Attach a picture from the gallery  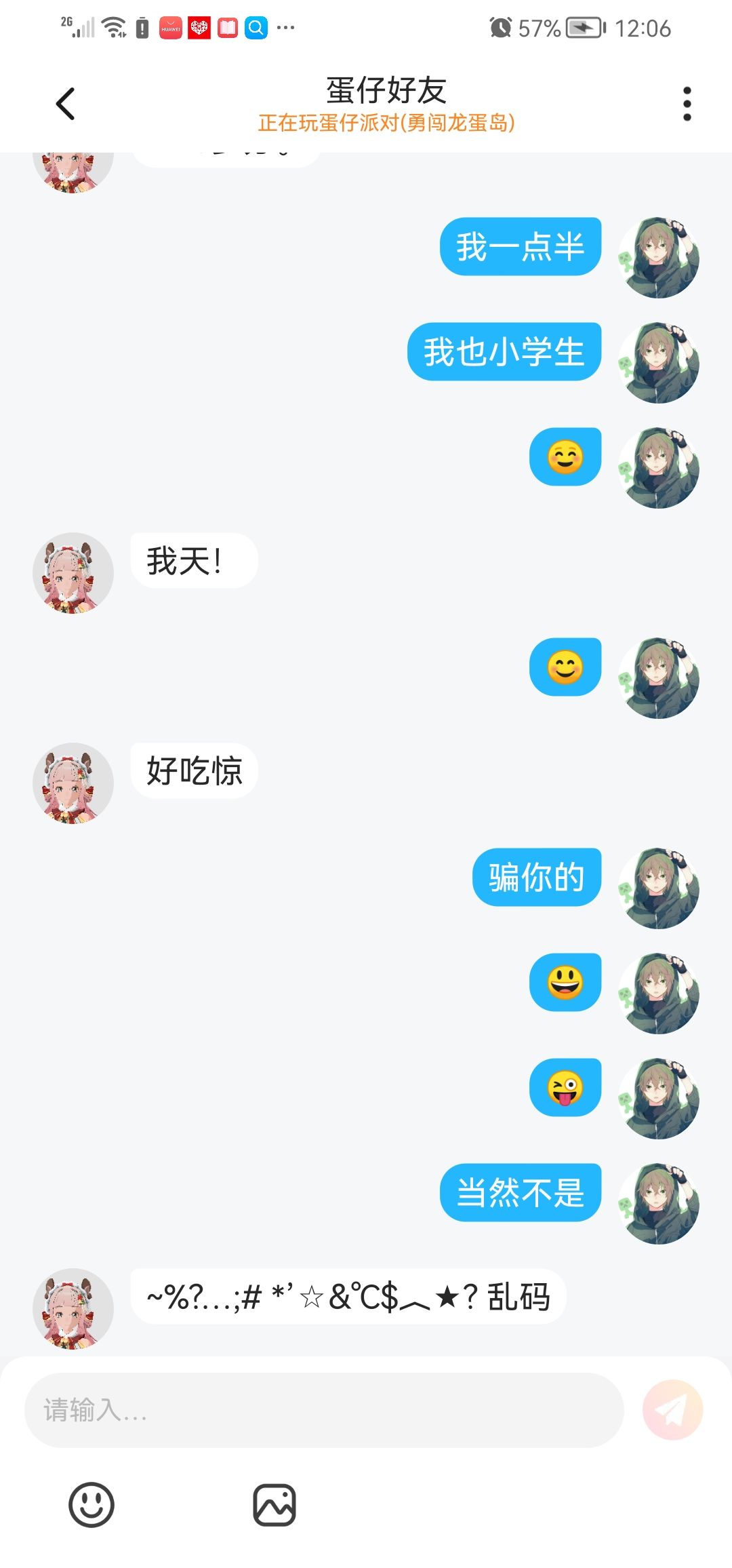(274, 1505)
